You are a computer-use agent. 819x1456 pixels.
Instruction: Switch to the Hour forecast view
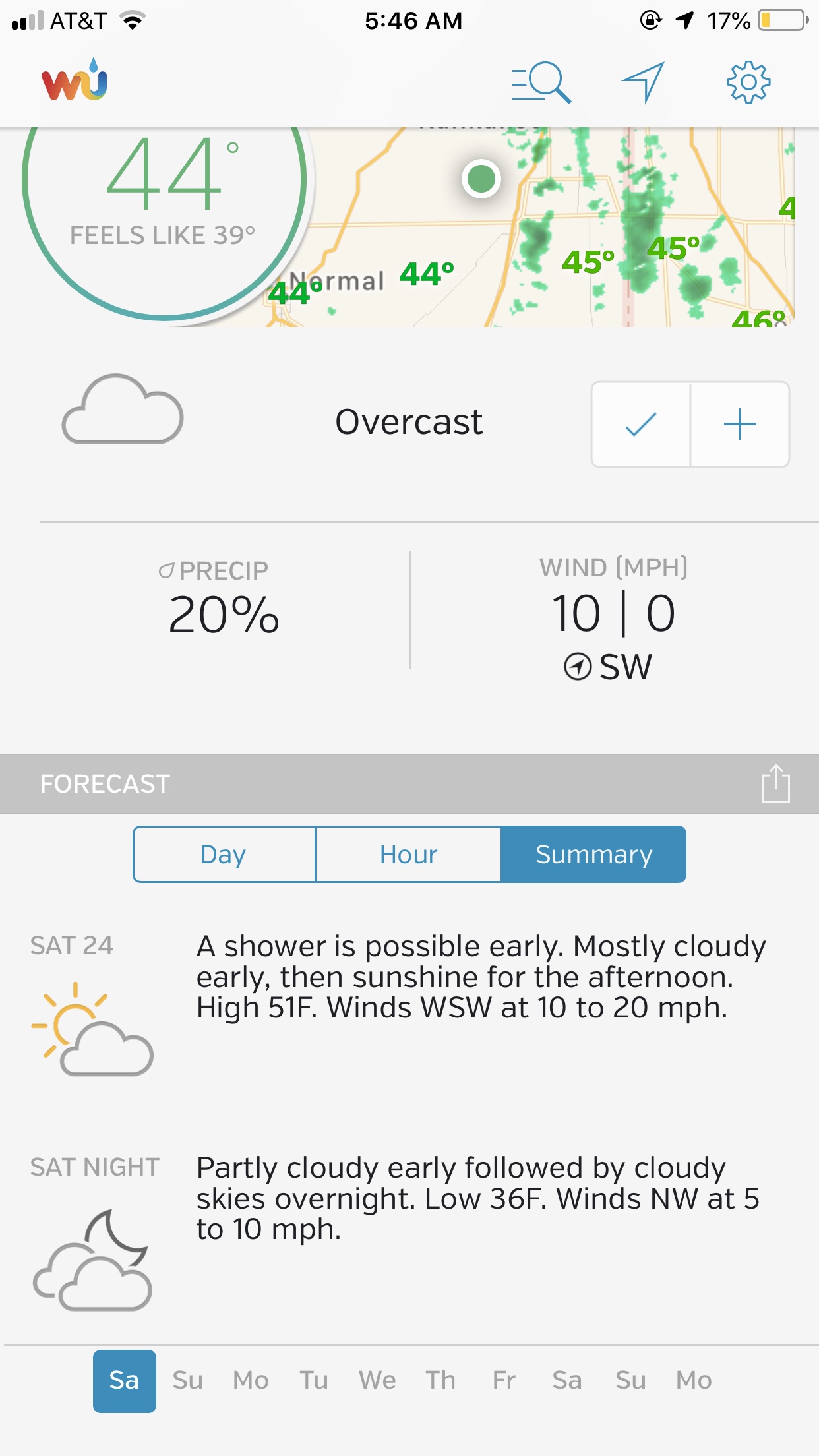pos(408,854)
